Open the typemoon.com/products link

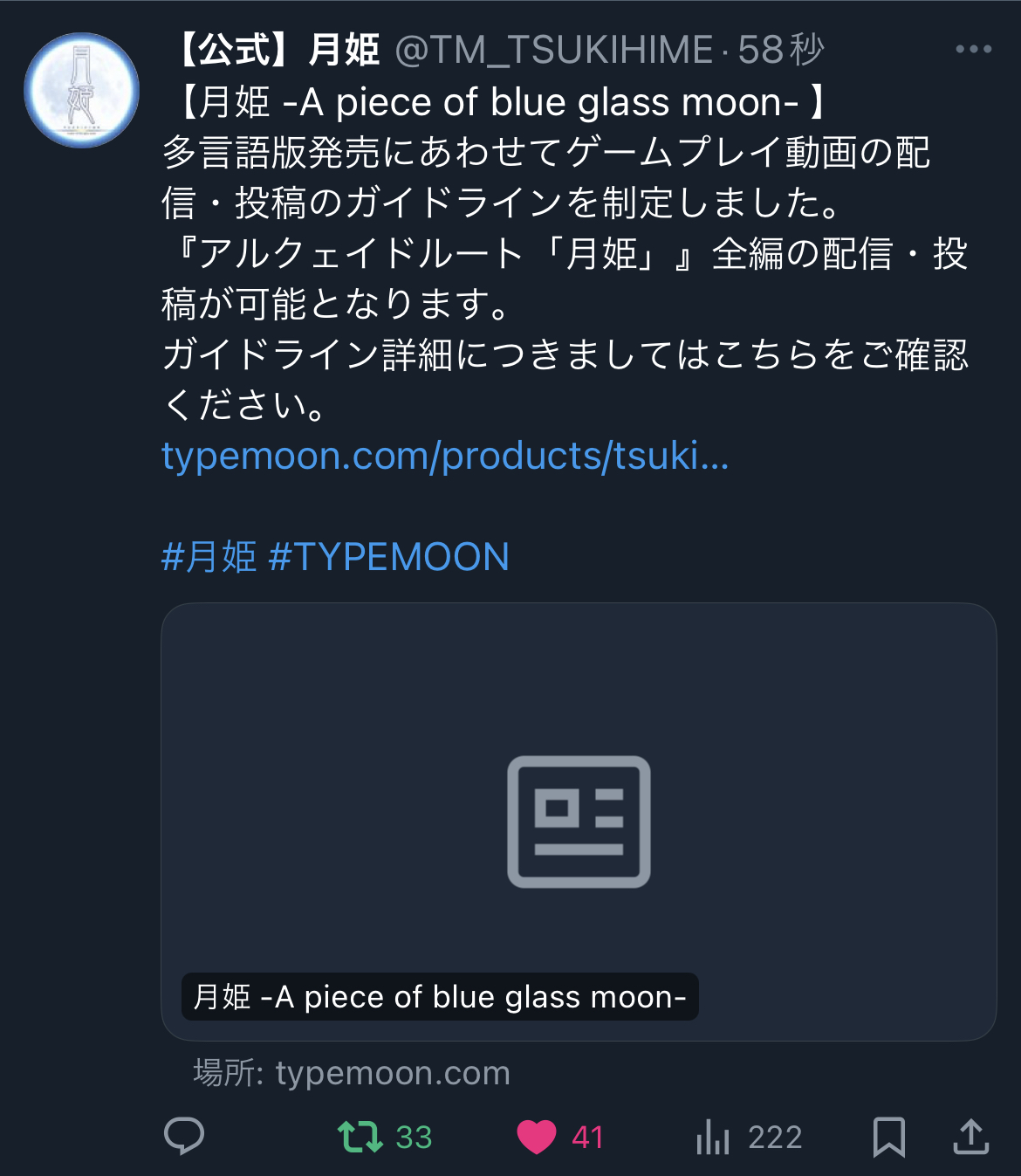coord(445,456)
